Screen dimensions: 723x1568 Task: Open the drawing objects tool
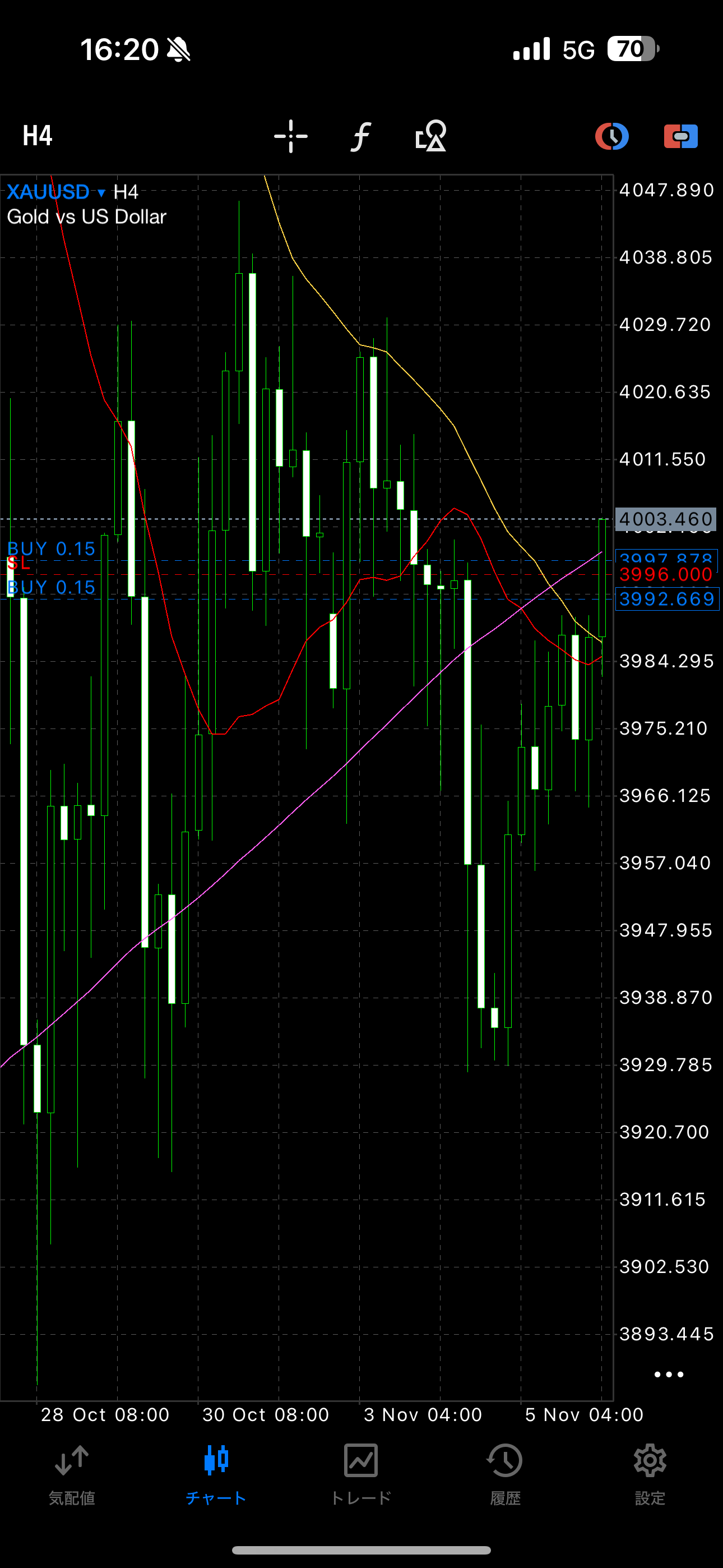pos(431,136)
